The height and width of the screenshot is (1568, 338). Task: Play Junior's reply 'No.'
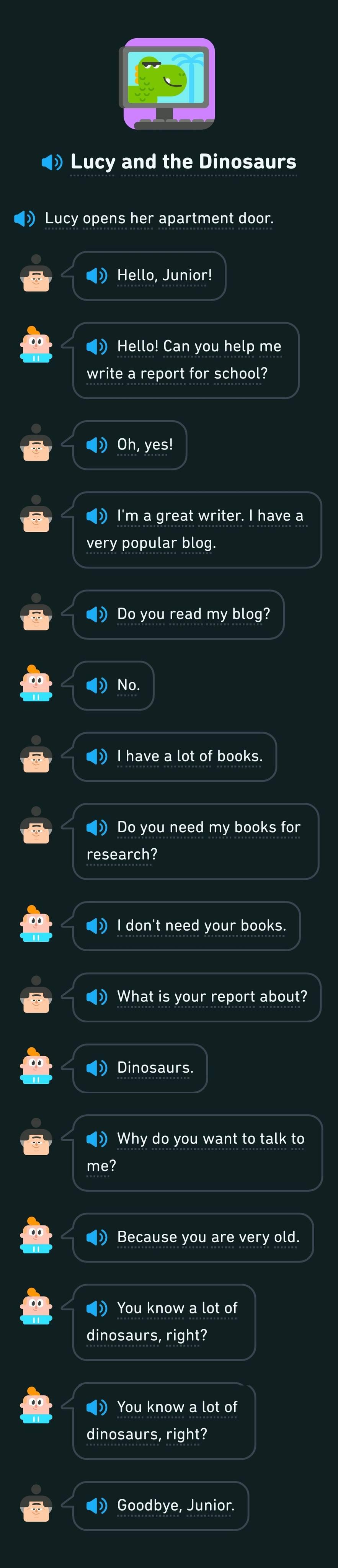[x=96, y=685]
